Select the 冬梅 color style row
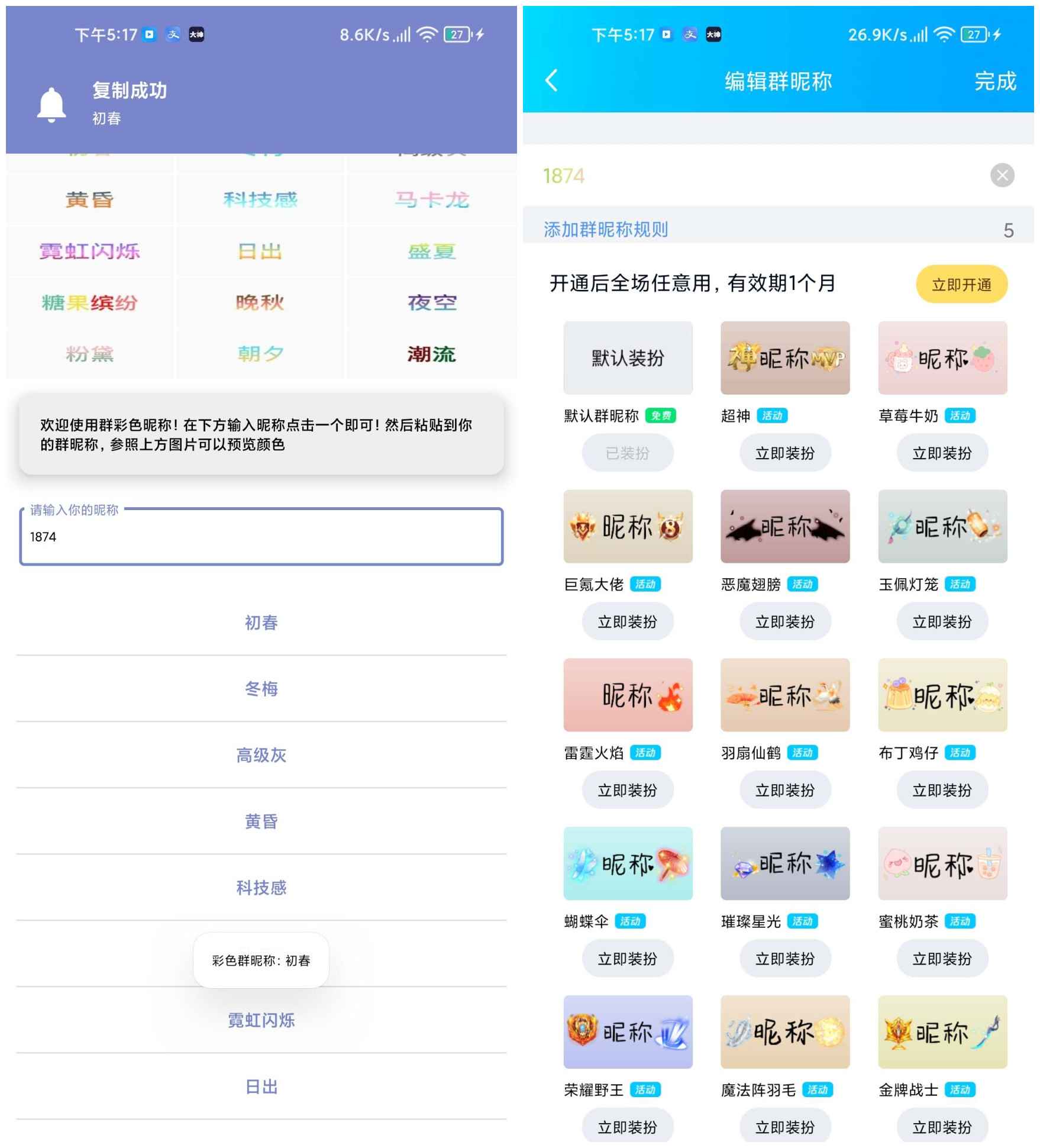 [261, 689]
